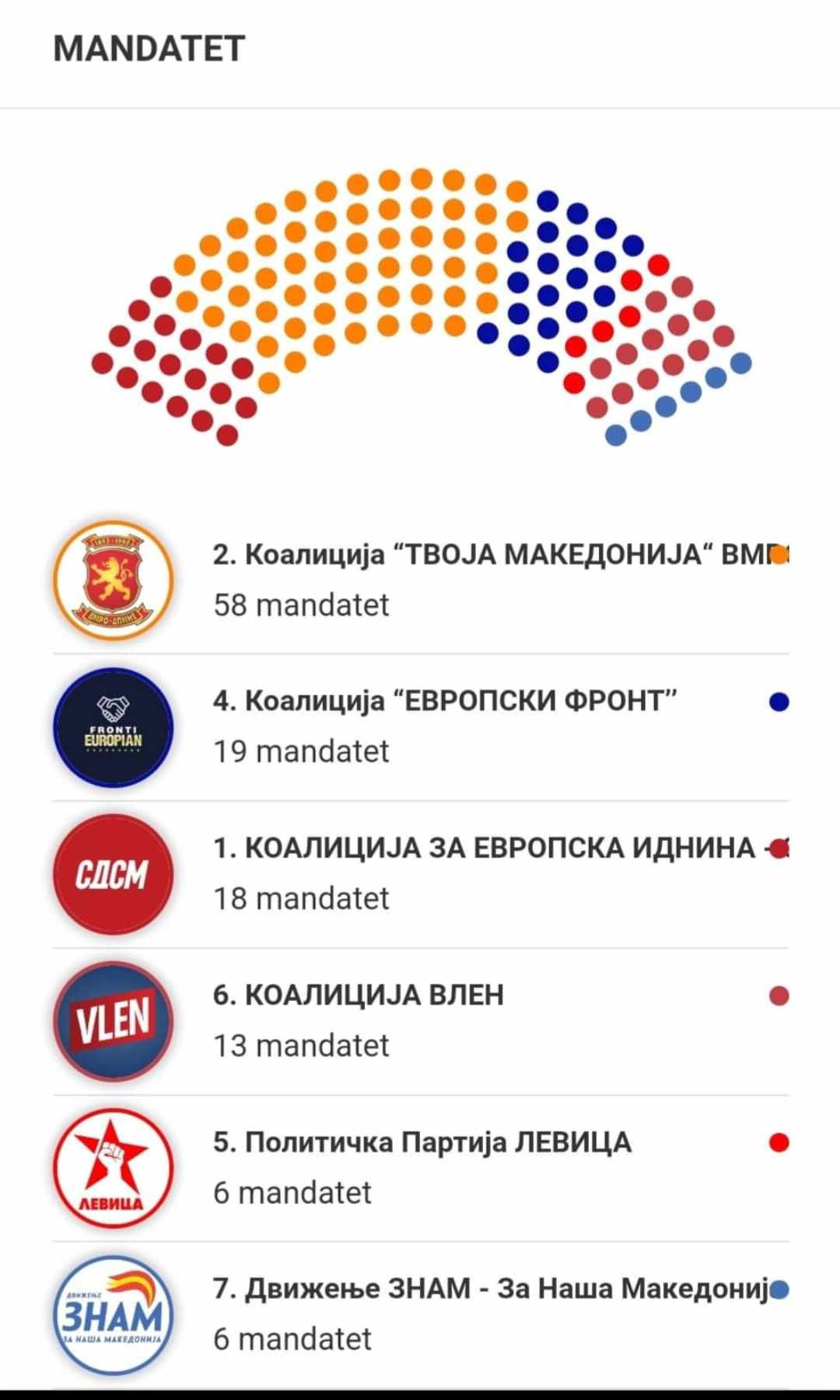Select КОАЛИЦИЈА ЗА ЕВРОПСКА ИДНИНА row
This screenshot has width=840, height=1400.
coord(421,874)
